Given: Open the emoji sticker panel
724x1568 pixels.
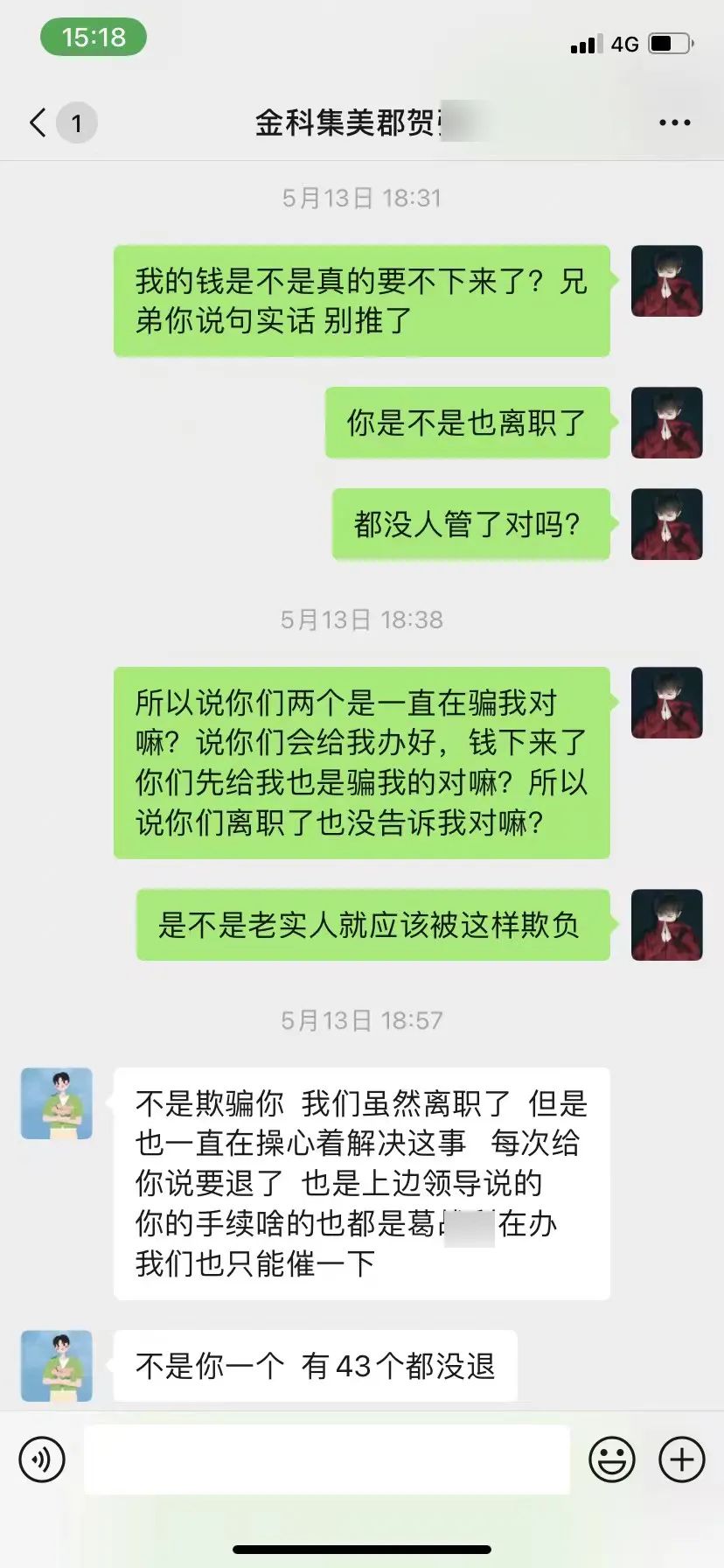Looking at the screenshot, I should click(612, 1459).
